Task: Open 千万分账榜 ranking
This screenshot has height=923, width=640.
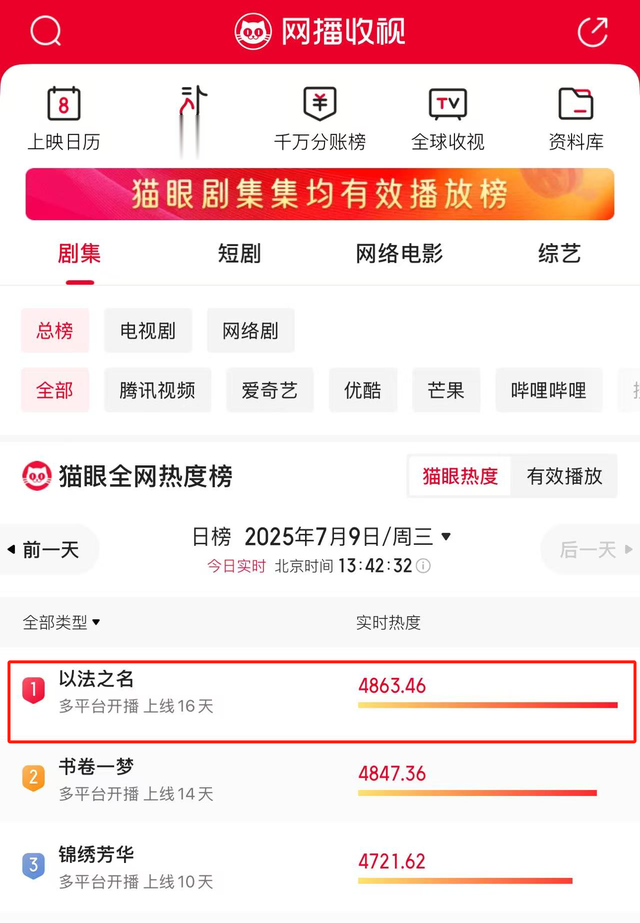Action: pyautogui.click(x=320, y=119)
